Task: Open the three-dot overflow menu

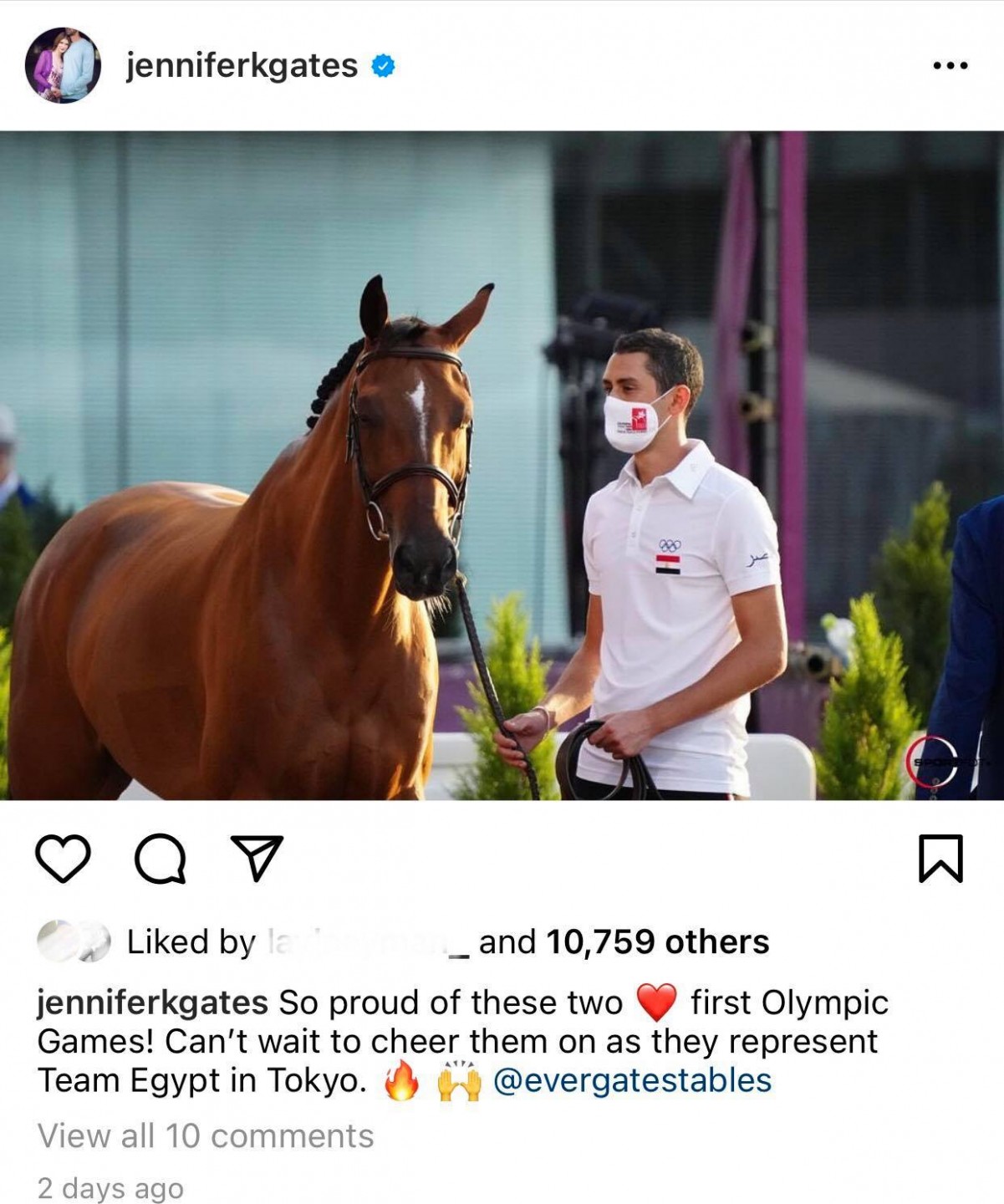Action: tap(950, 65)
